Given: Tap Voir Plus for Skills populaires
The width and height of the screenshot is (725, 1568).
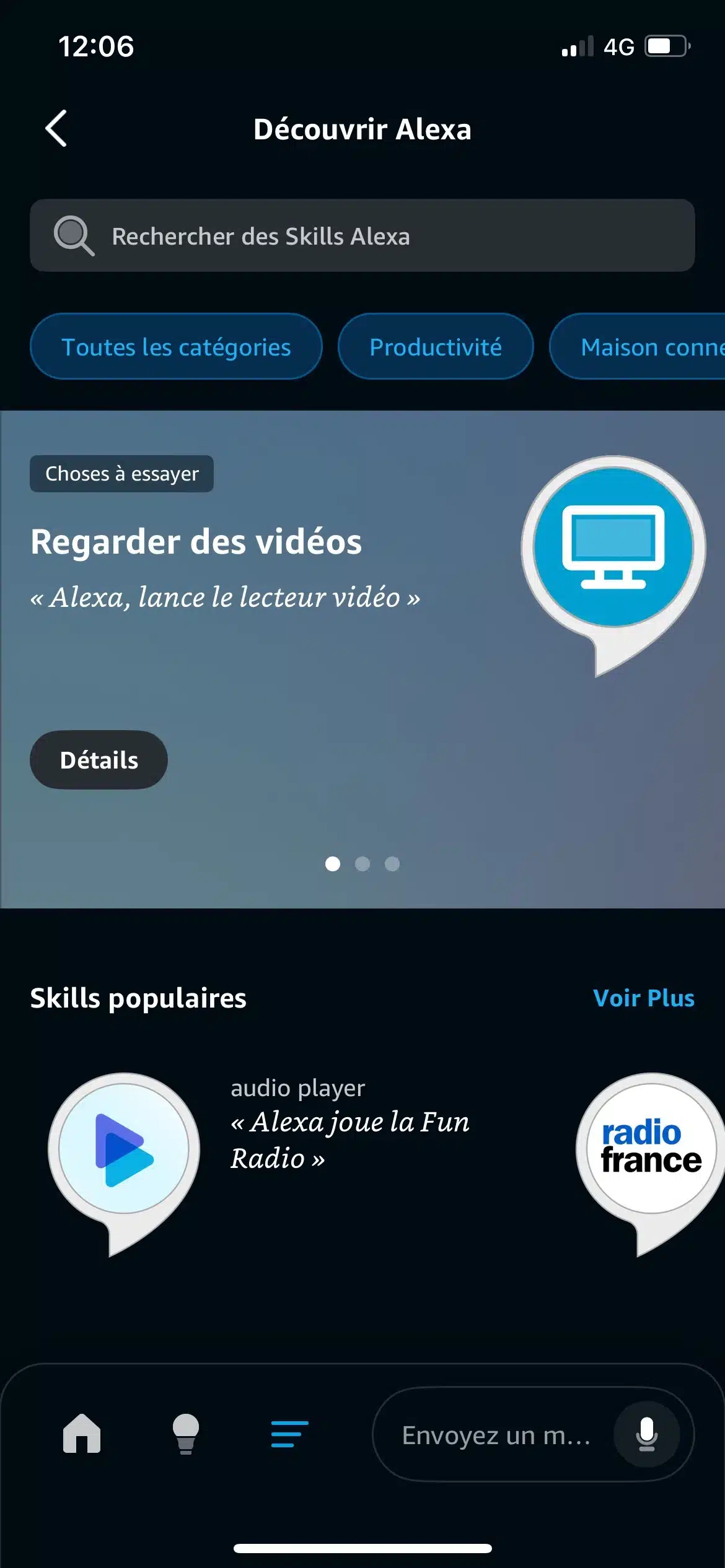Looking at the screenshot, I should point(644,998).
